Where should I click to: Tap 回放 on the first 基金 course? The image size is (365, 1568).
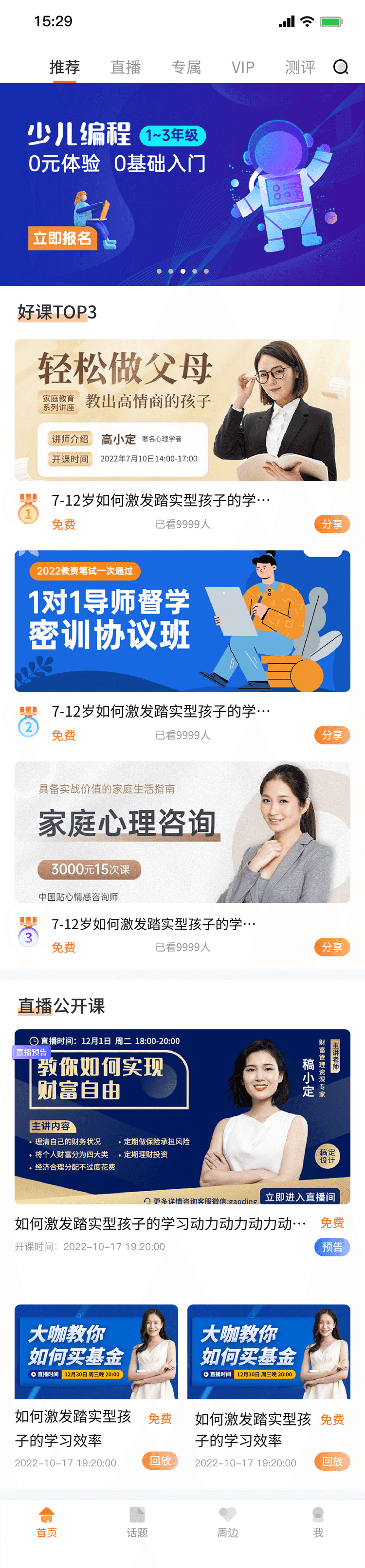point(160,1460)
